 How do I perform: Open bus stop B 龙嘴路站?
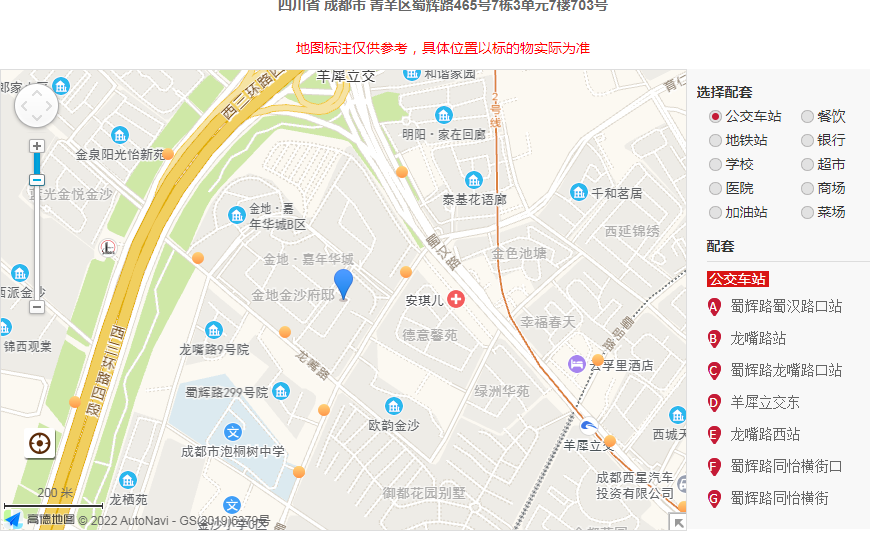758,338
